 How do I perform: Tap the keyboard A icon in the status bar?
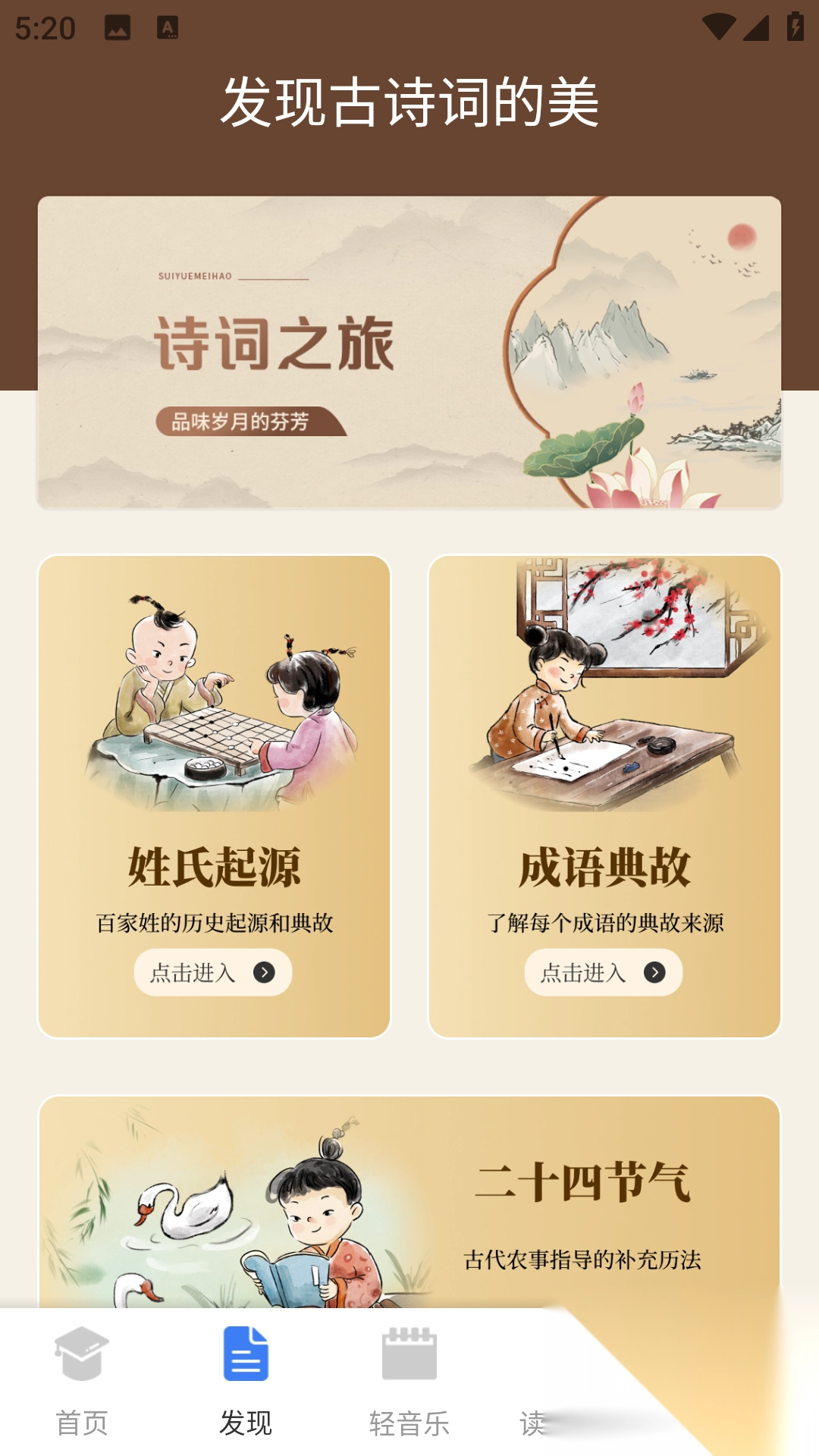168,25
